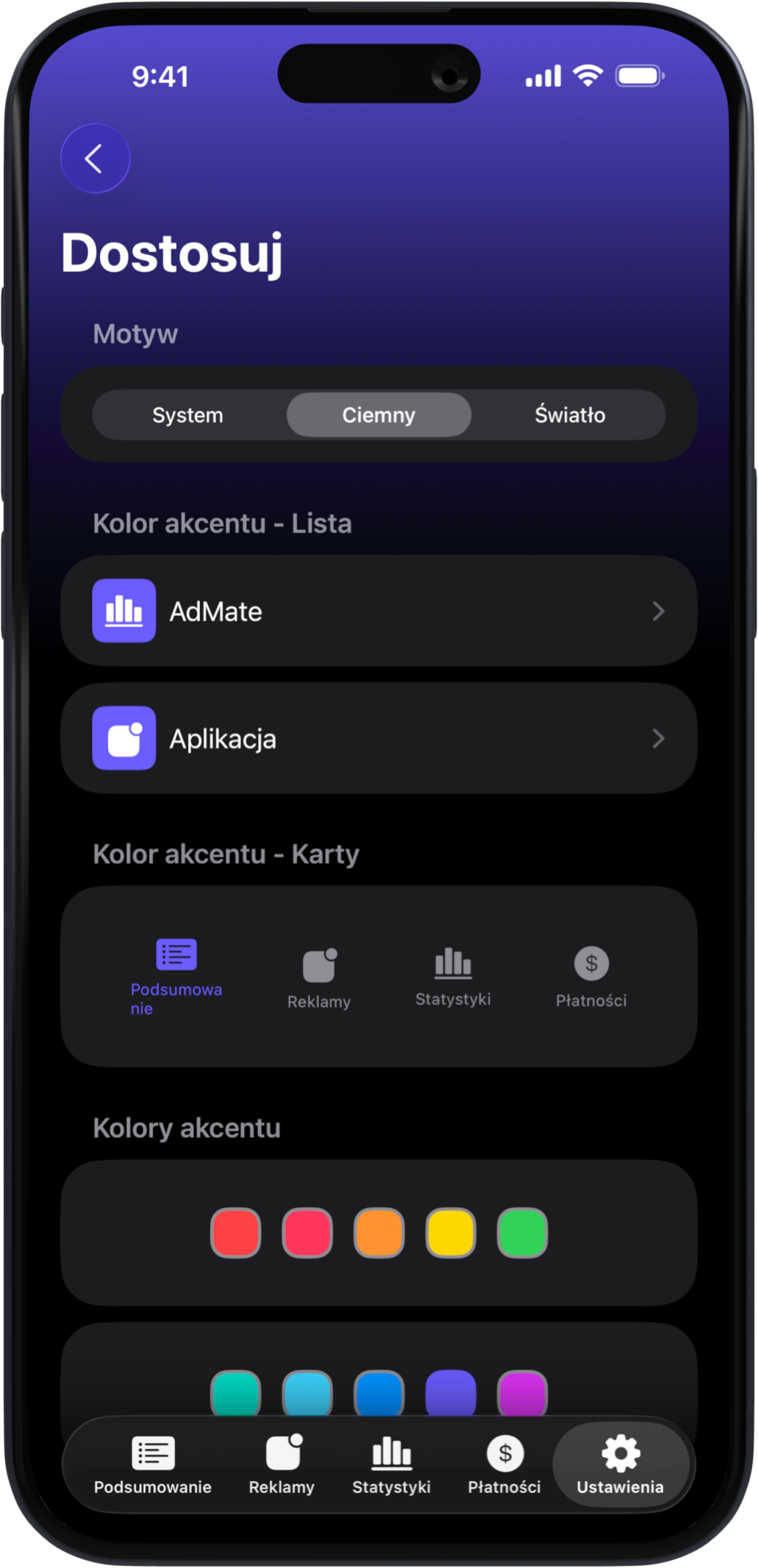Open the AdMate accent color row
Viewport: 758px width, 1568px height.
click(x=379, y=611)
